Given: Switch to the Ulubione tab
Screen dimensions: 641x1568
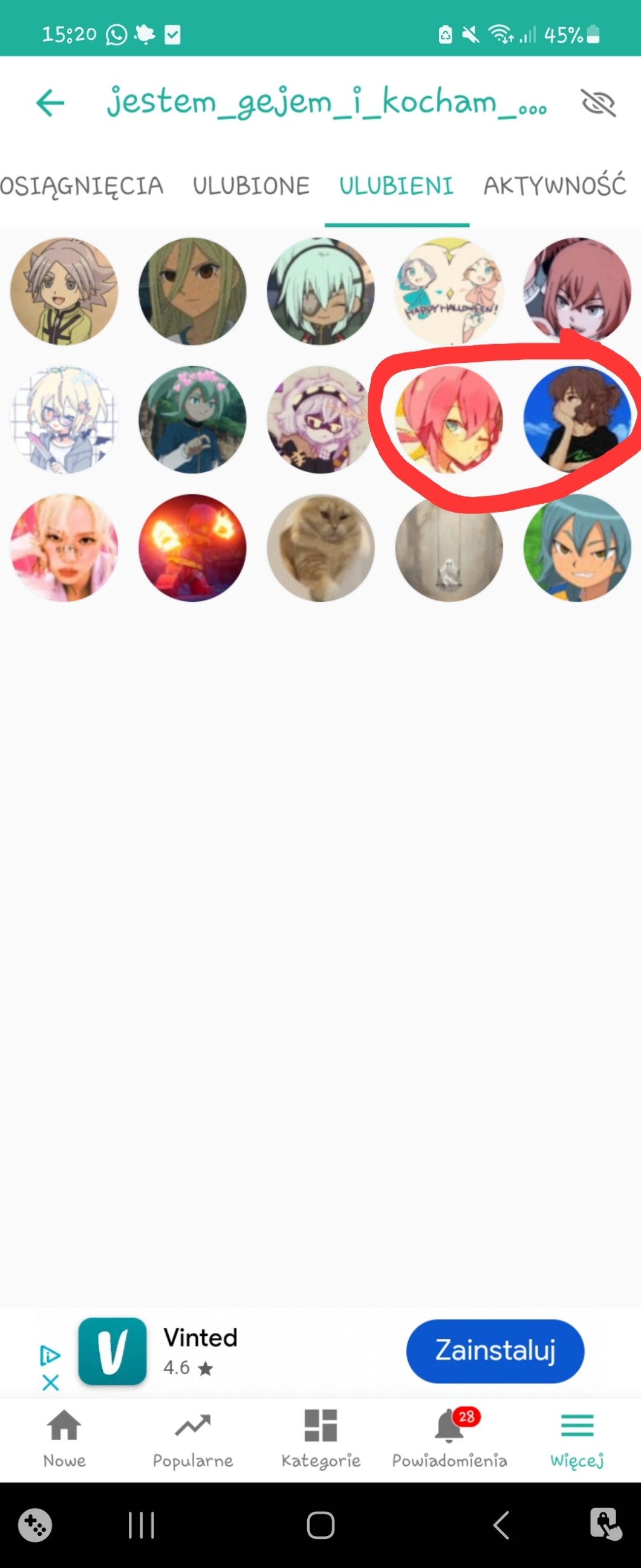Looking at the screenshot, I should pos(251,186).
